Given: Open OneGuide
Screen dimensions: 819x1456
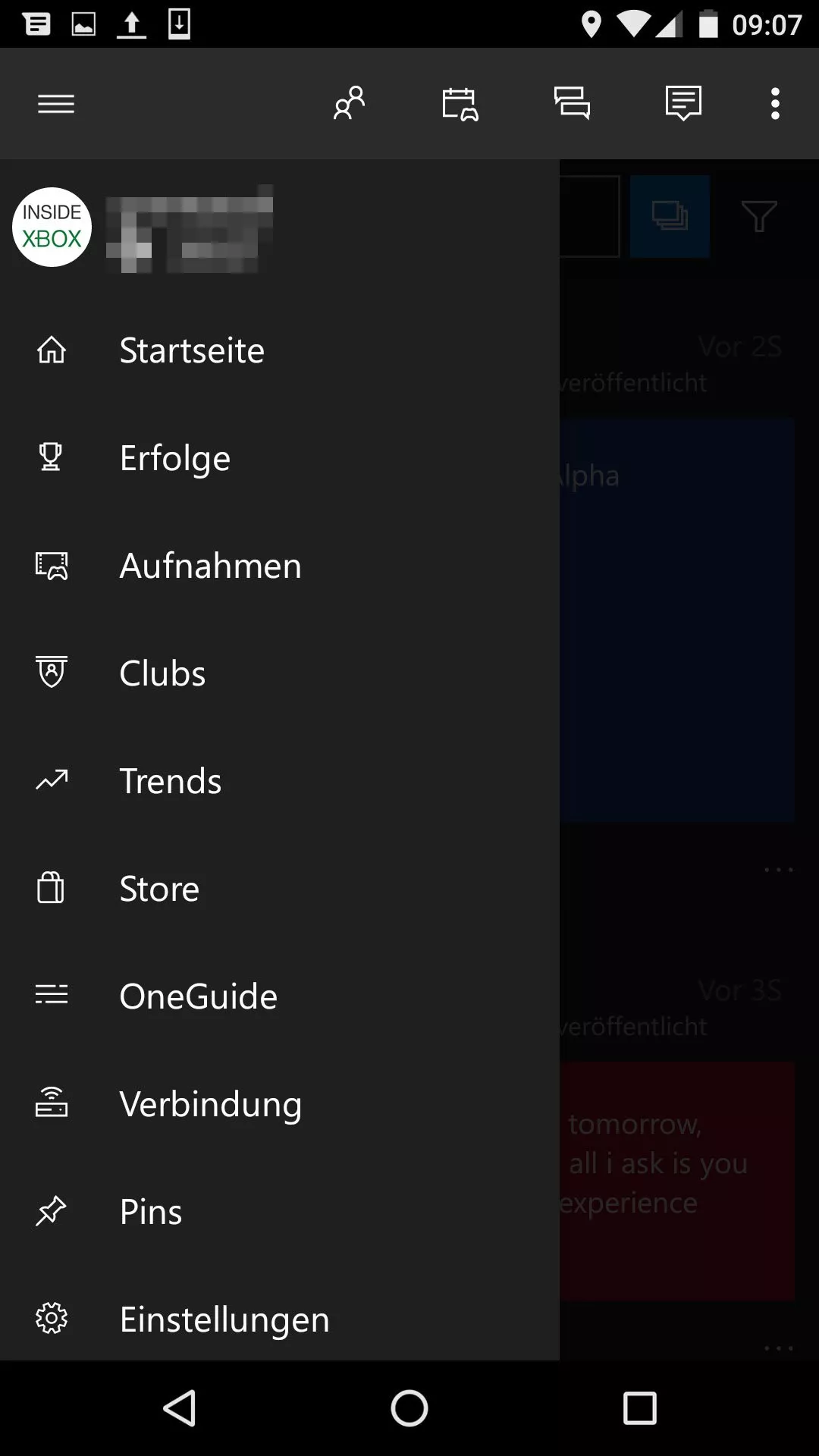Looking at the screenshot, I should point(280,996).
